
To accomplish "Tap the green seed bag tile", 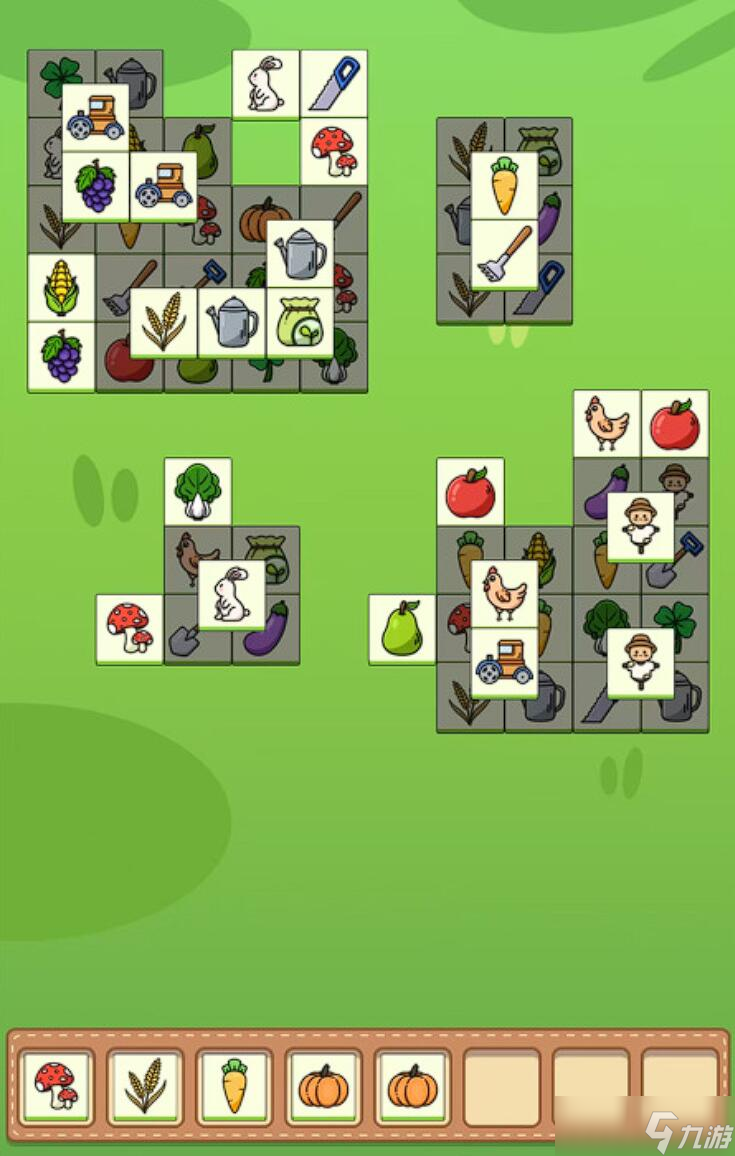I will coord(300,322).
